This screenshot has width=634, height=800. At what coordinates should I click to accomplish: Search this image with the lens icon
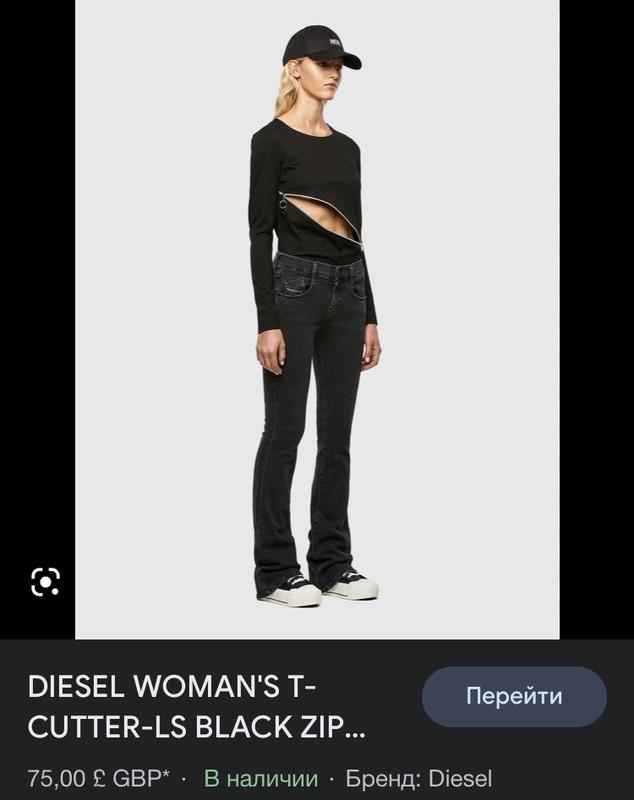[x=46, y=581]
